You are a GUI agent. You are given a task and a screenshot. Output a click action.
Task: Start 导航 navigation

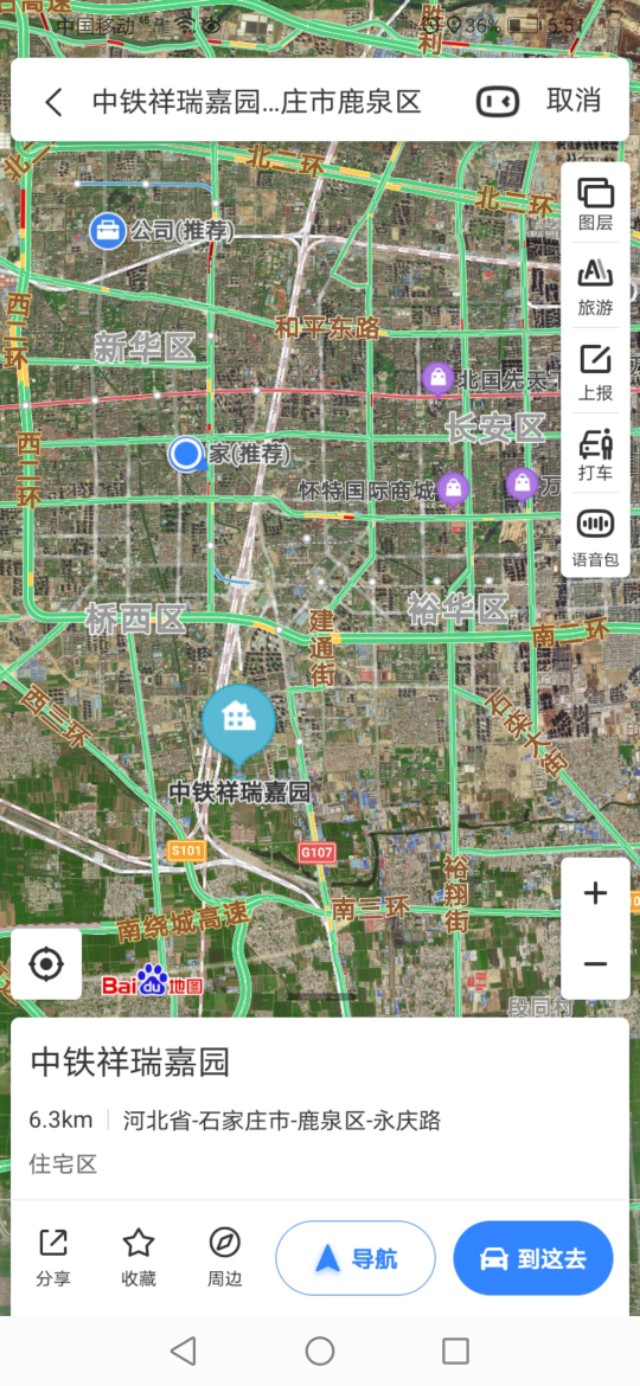(355, 1258)
